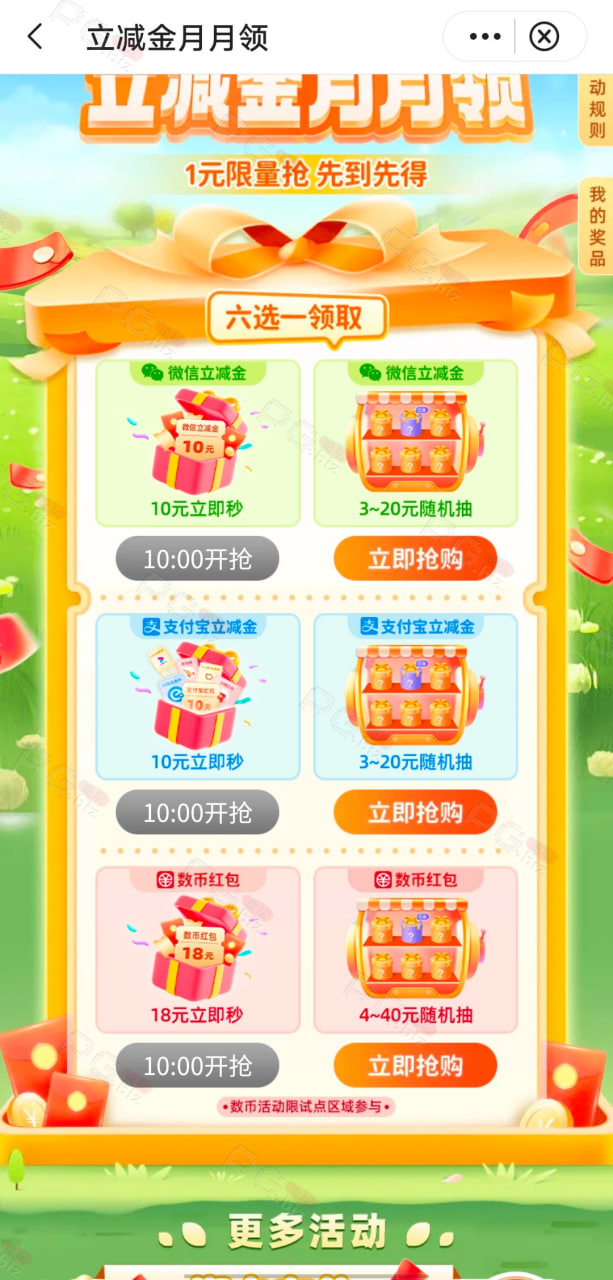Viewport: 613px width, 1280px height.
Task: Tap 10:00开抢 under the 微信立减金 10元 card
Action: click(197, 559)
